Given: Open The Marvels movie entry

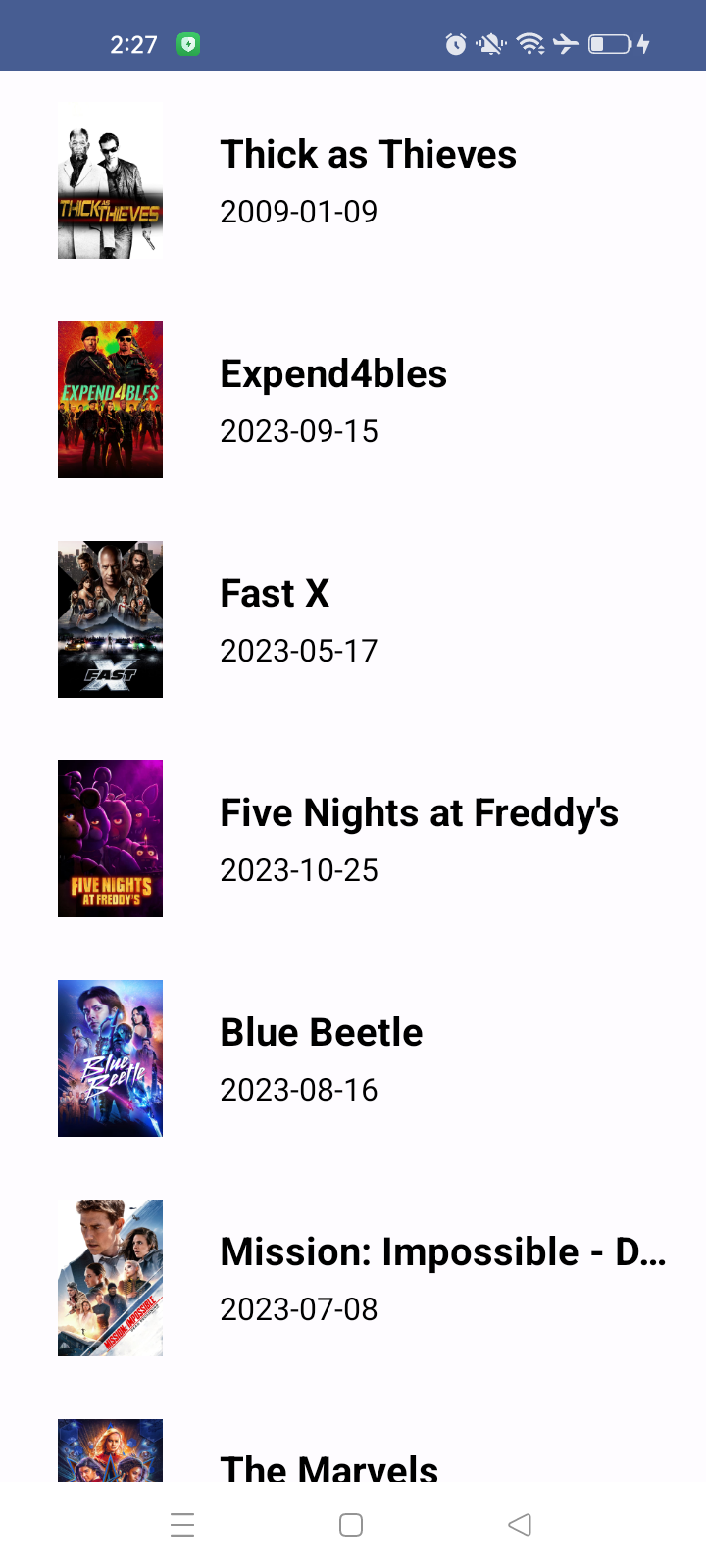Looking at the screenshot, I should coord(328,1465).
